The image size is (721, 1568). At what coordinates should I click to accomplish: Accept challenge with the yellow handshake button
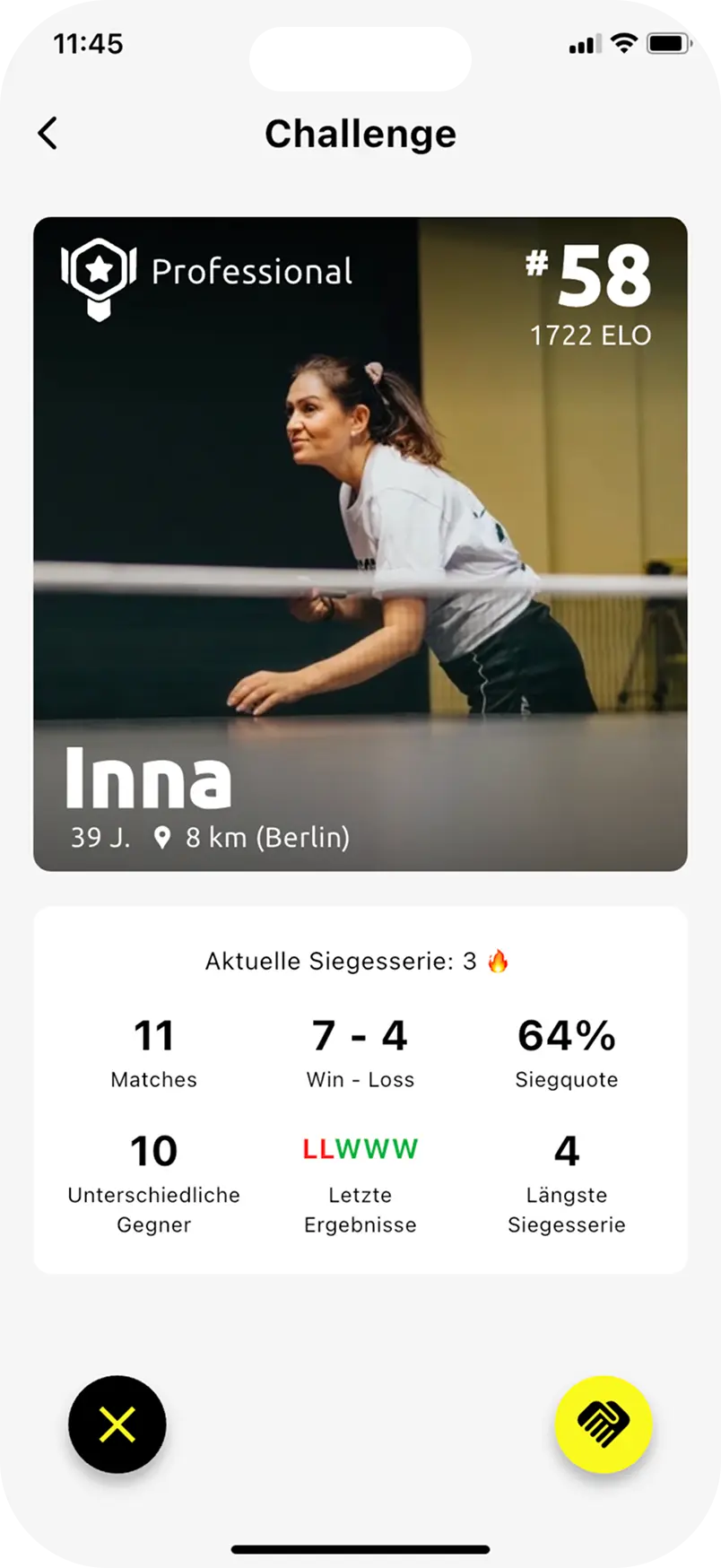pos(603,1424)
